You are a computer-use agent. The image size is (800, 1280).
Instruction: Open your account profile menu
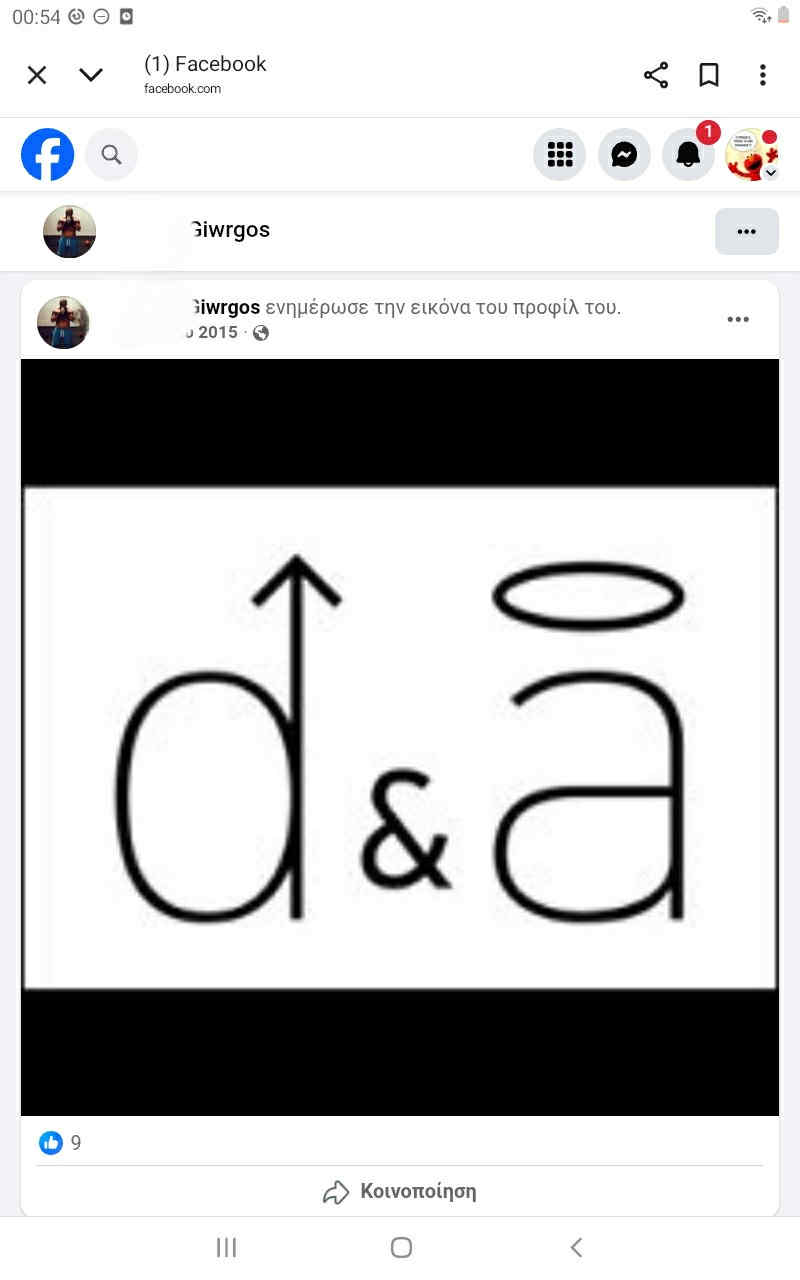(x=752, y=155)
